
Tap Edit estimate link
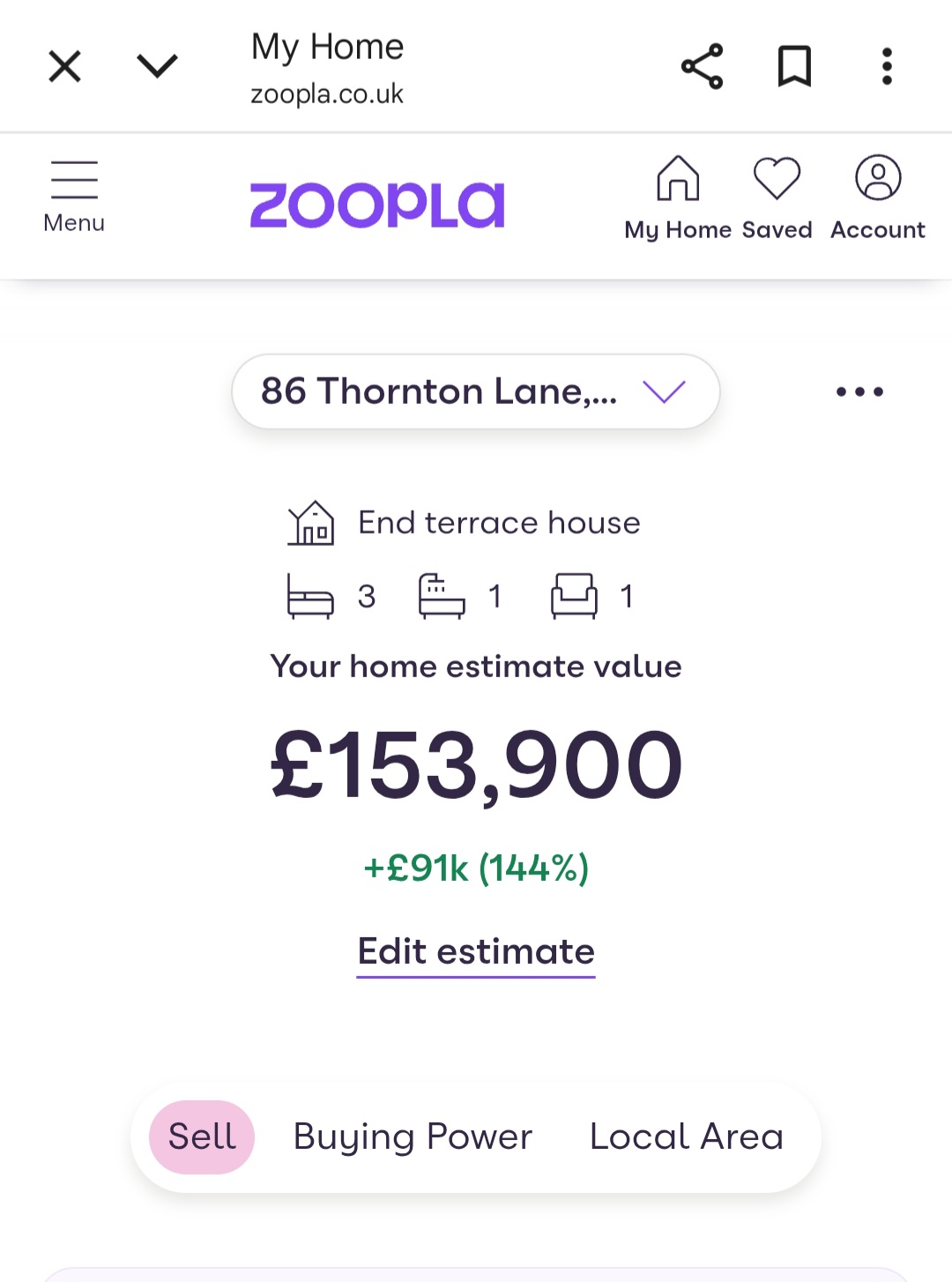point(476,952)
